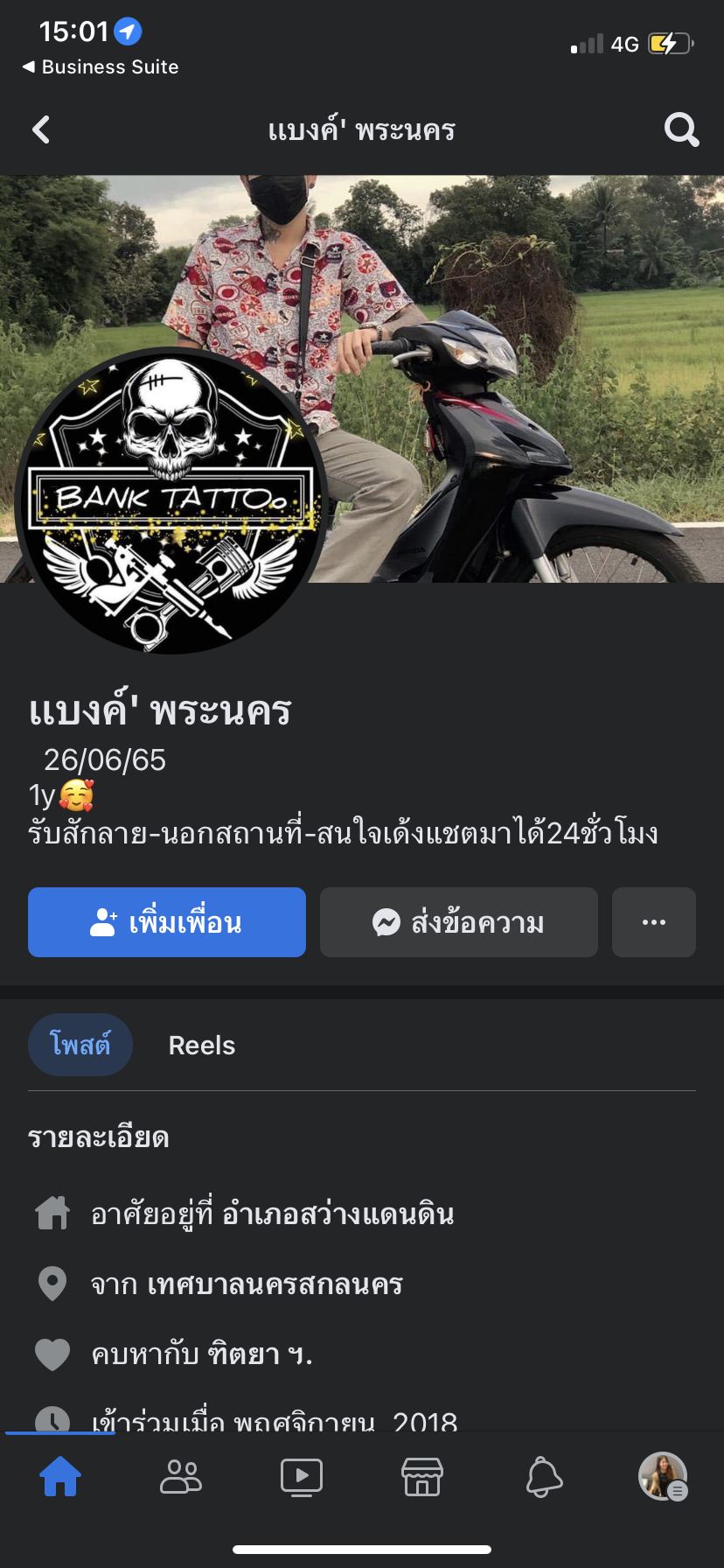Open the three-dot more options button

653,922
